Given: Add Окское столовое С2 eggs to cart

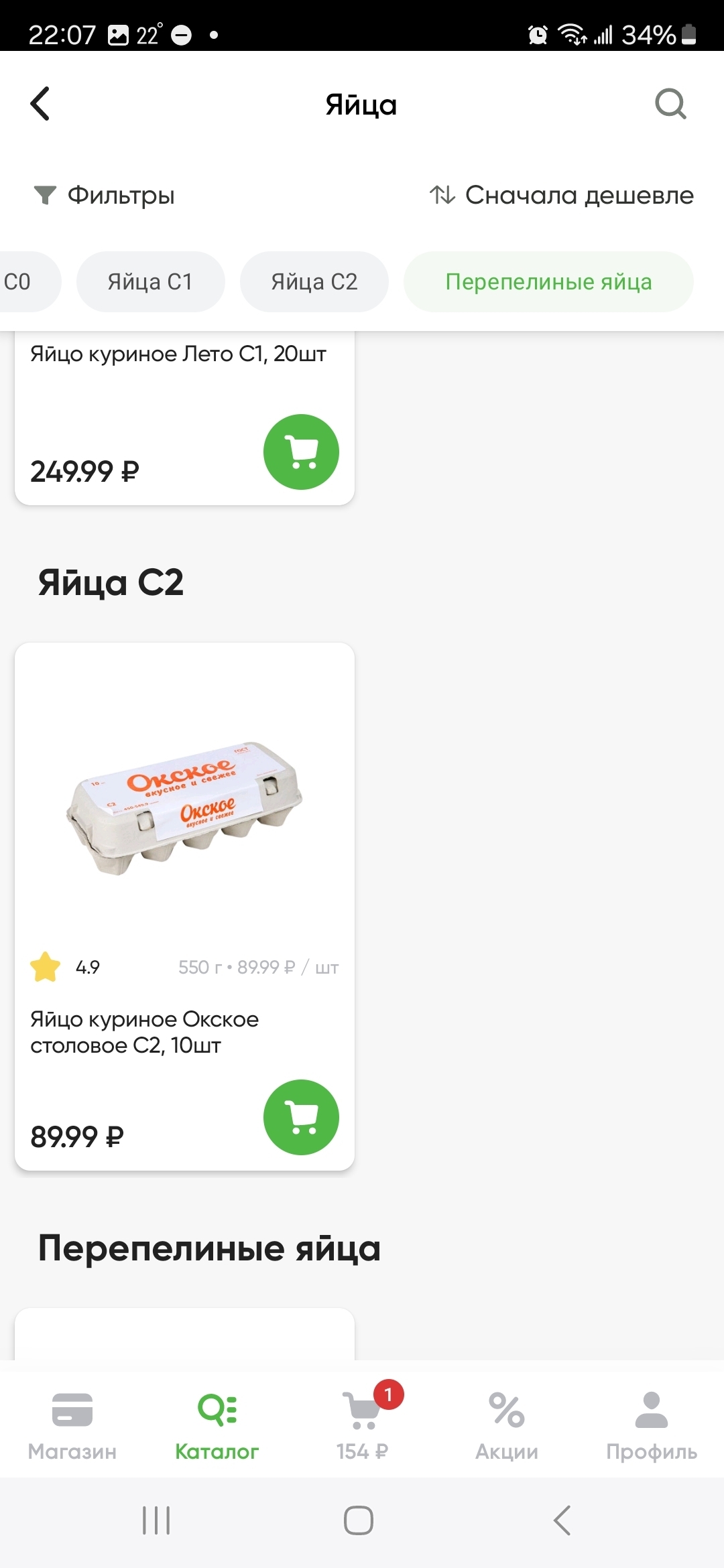Looking at the screenshot, I should [x=301, y=1117].
